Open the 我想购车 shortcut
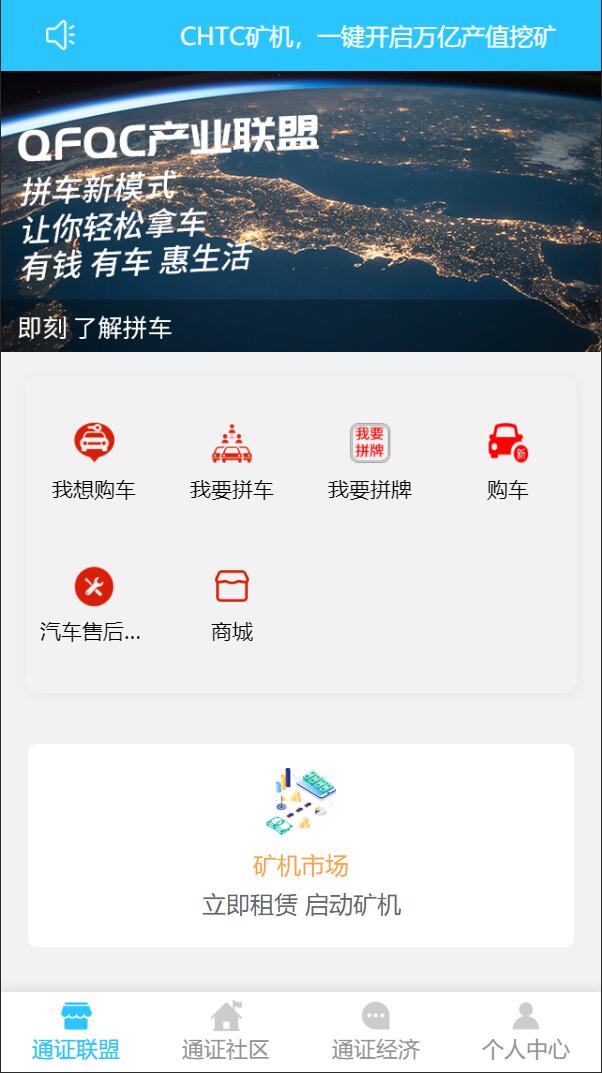 (x=94, y=460)
